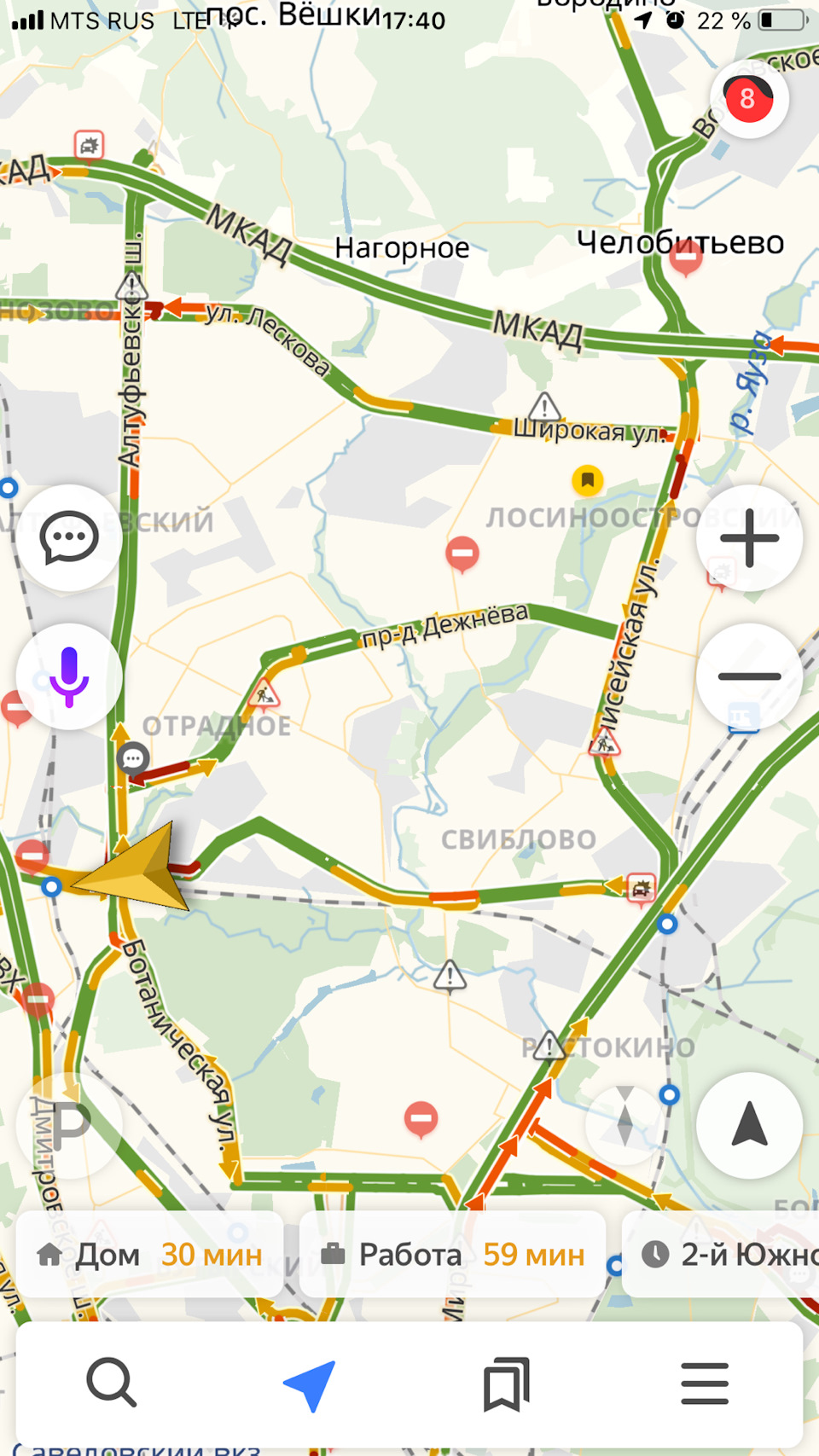The width and height of the screenshot is (819, 1456).
Task: Reset map orientation with the compass
Action: pyautogui.click(x=625, y=1125)
